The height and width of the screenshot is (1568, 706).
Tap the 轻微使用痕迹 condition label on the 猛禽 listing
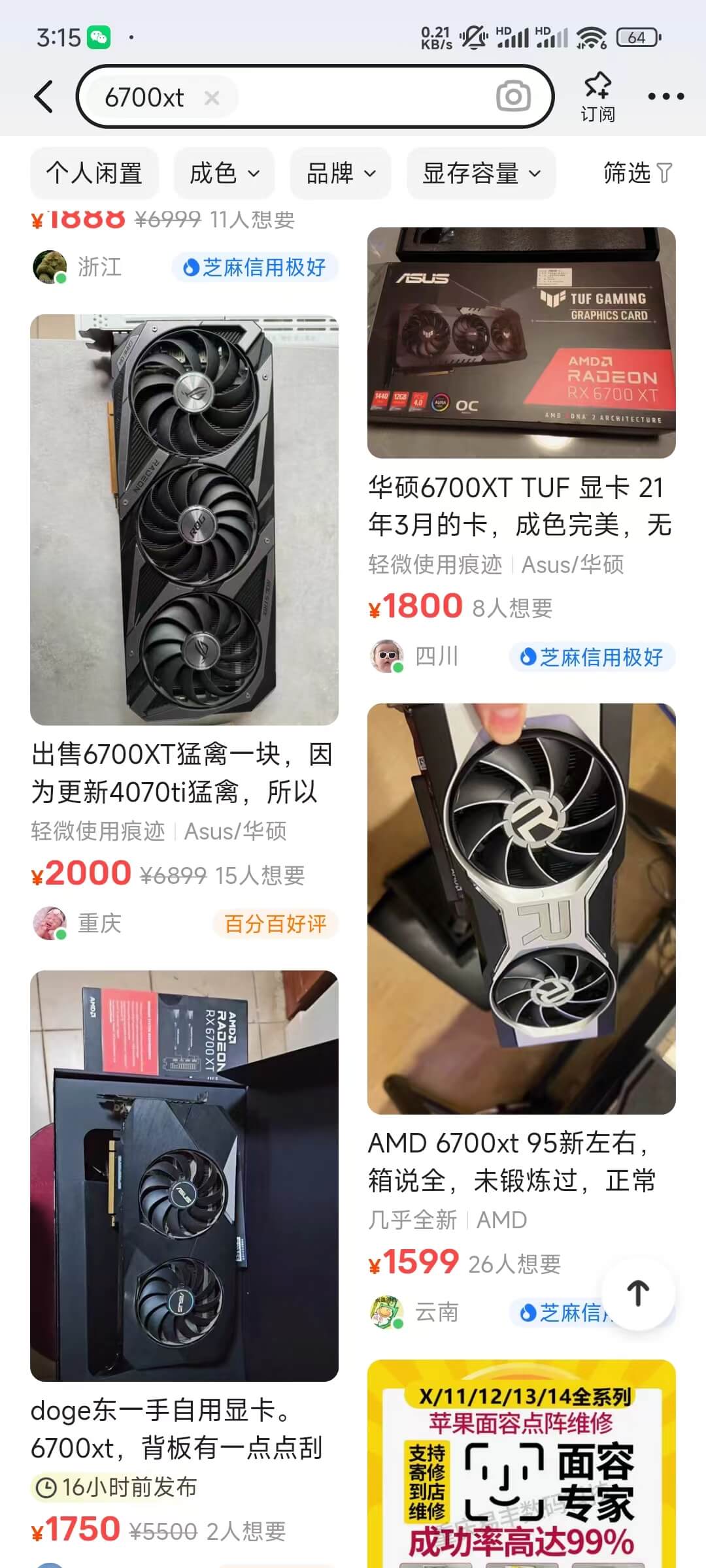pyautogui.click(x=99, y=830)
